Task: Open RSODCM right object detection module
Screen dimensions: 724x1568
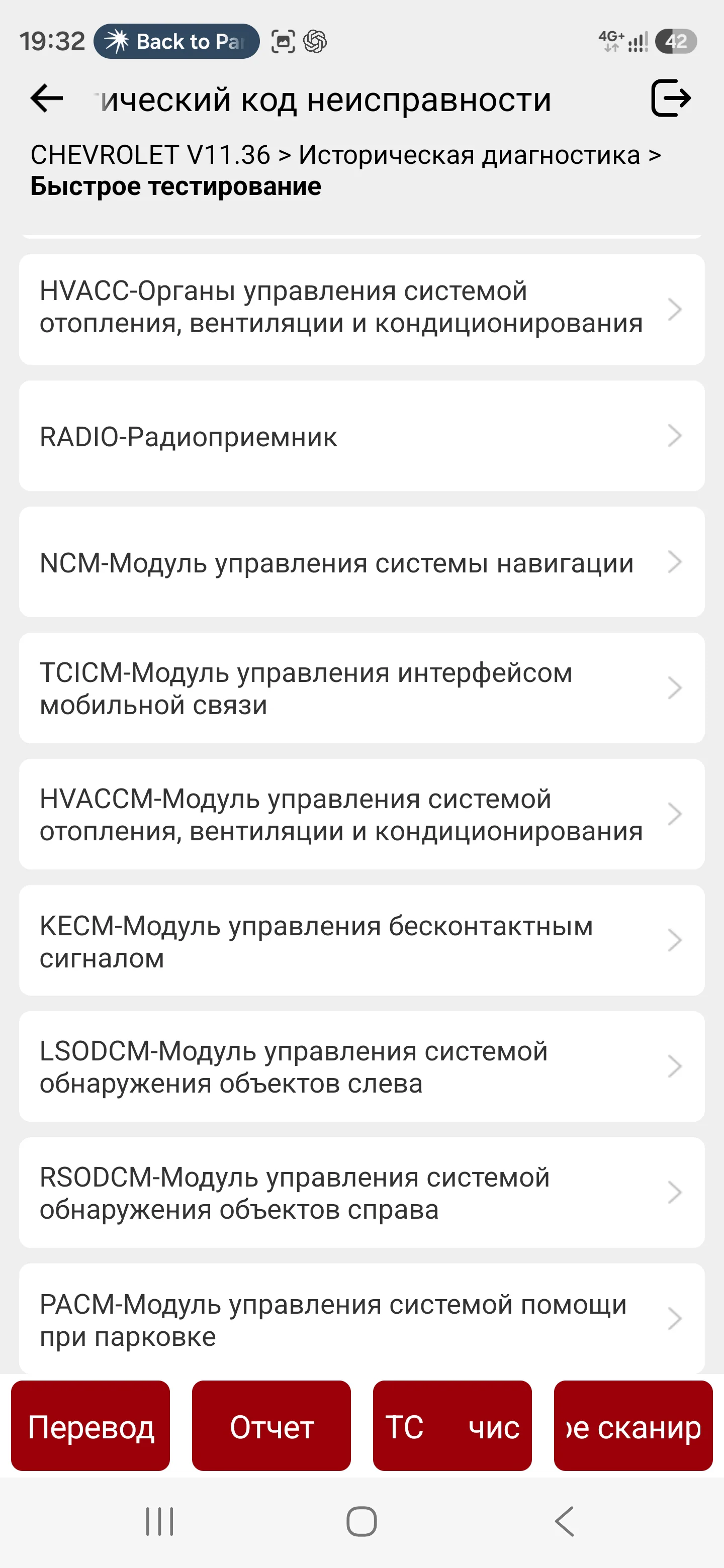Action: 361,1193
